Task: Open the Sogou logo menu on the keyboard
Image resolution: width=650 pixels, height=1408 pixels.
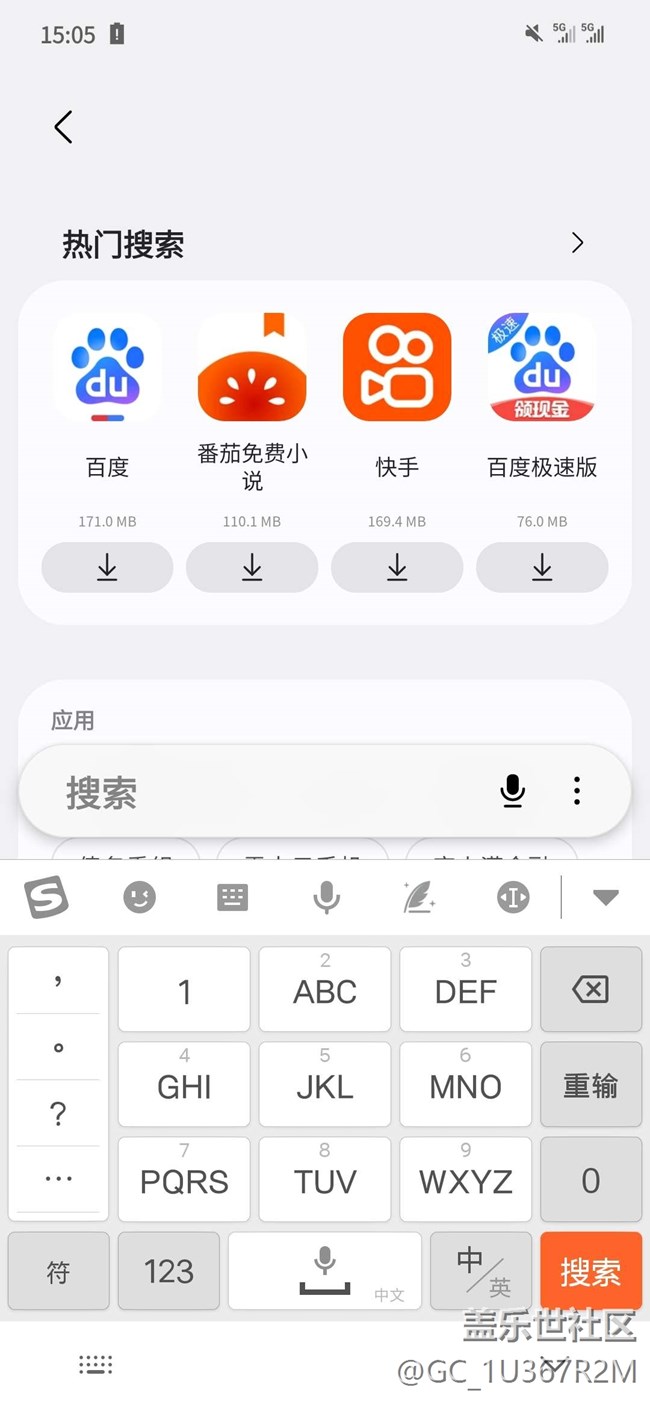Action: coord(46,897)
